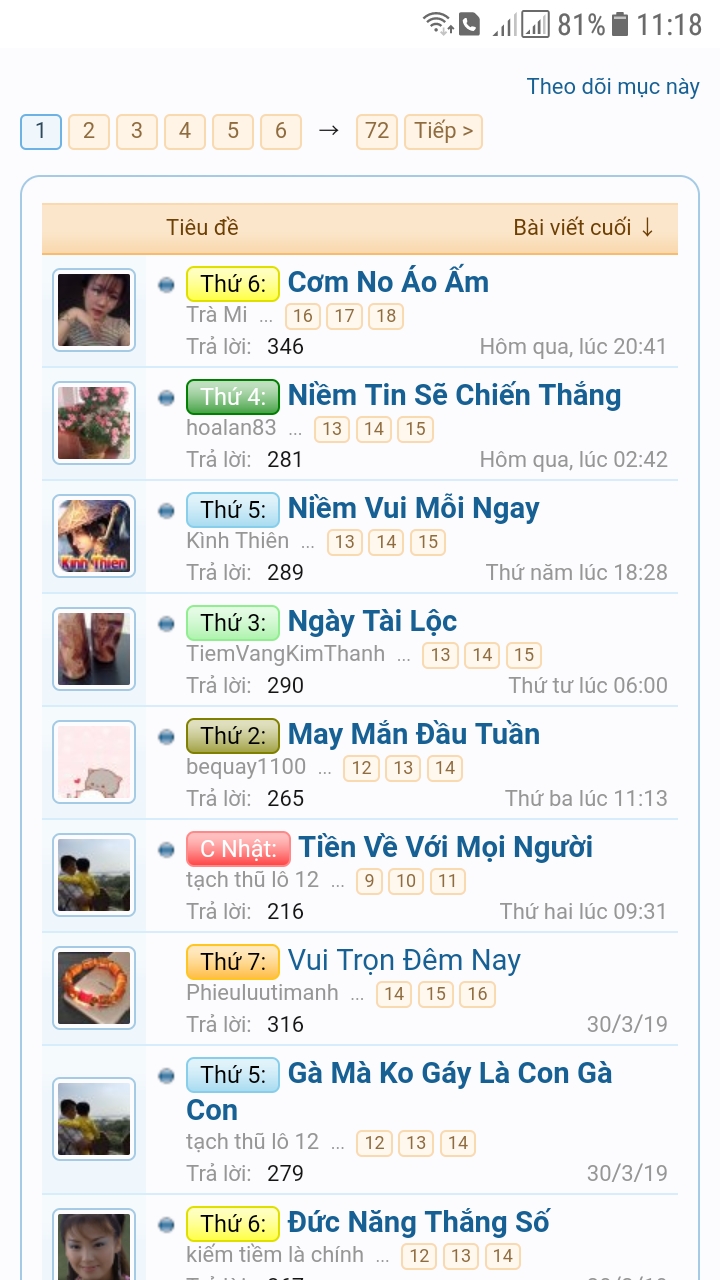Open Trà Mi's avatar thumbnail
Viewport: 720px width, 1280px height.
pos(93,310)
